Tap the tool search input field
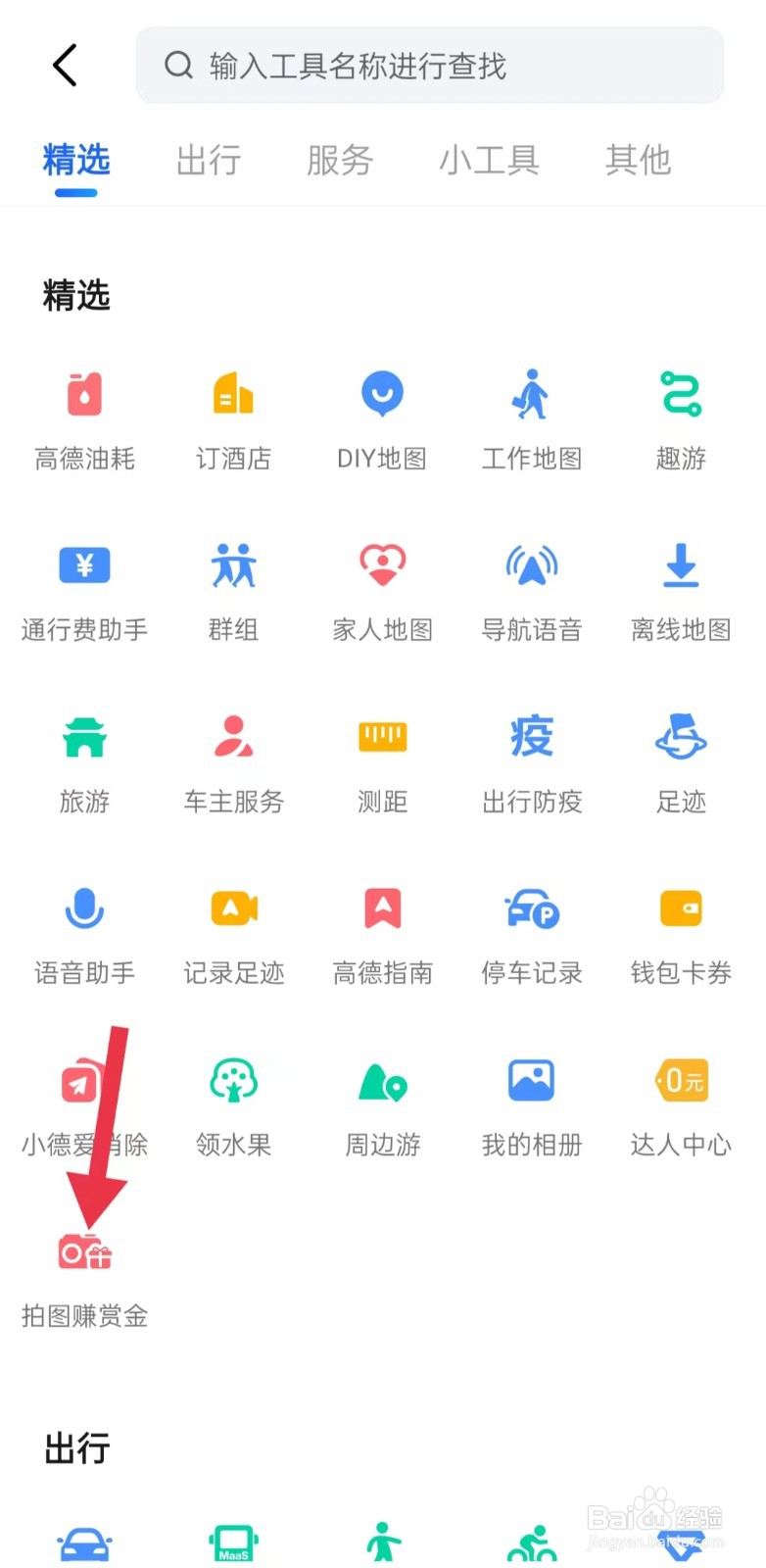The image size is (766, 1568). tap(429, 66)
